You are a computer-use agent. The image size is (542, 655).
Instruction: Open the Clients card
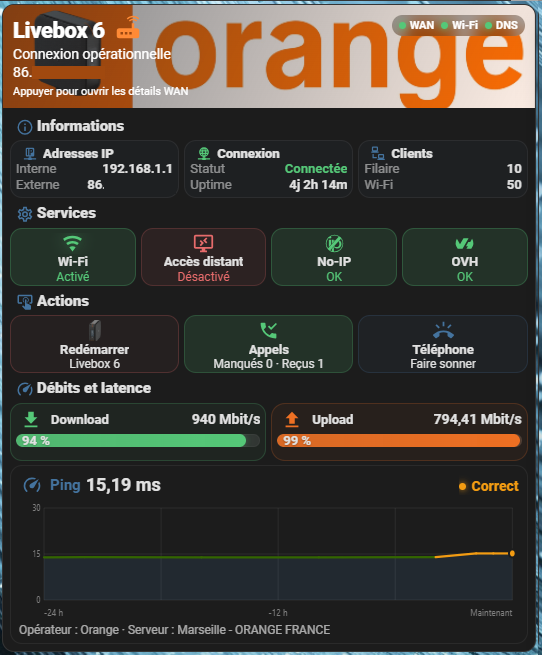click(x=443, y=169)
